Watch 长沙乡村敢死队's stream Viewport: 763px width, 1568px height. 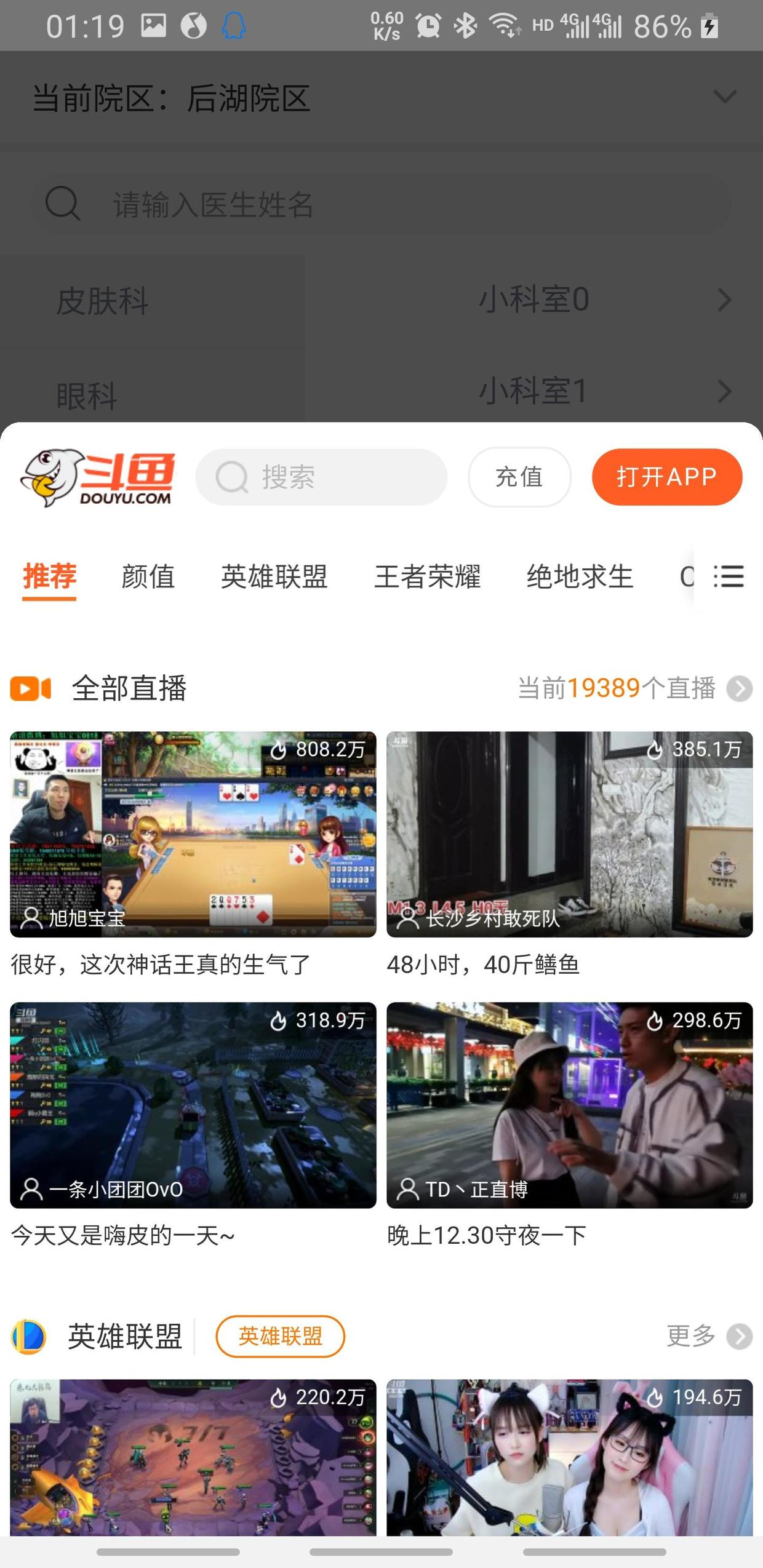coord(569,834)
